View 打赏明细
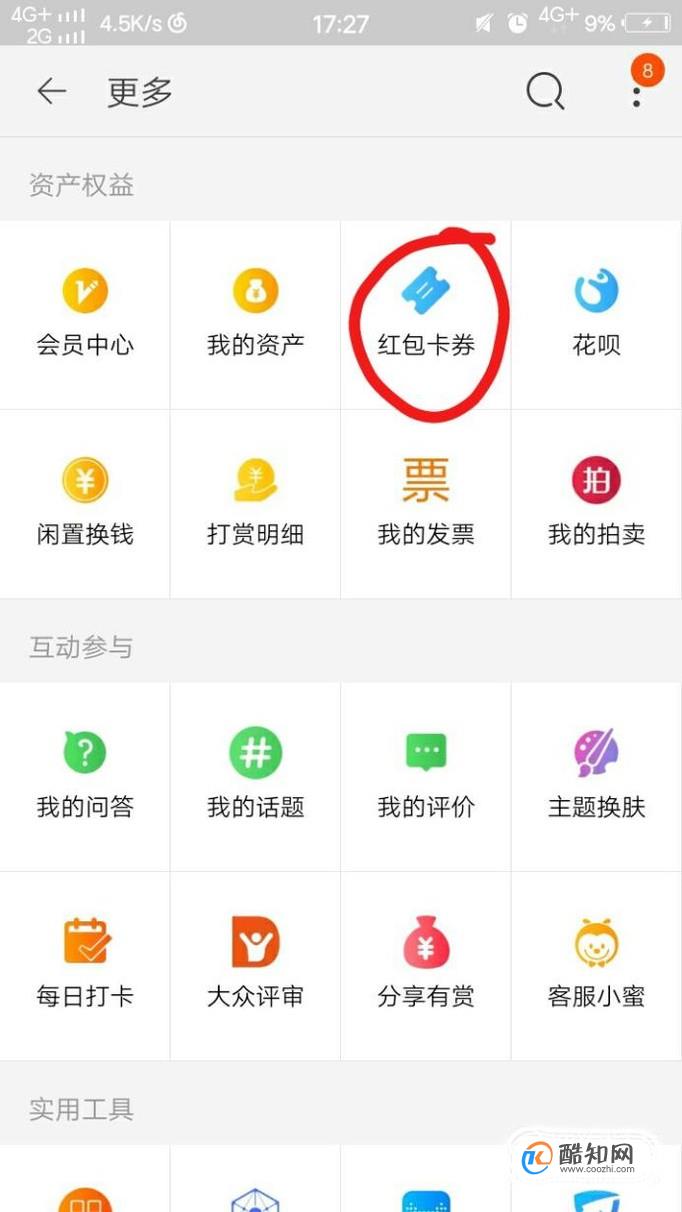 click(255, 504)
